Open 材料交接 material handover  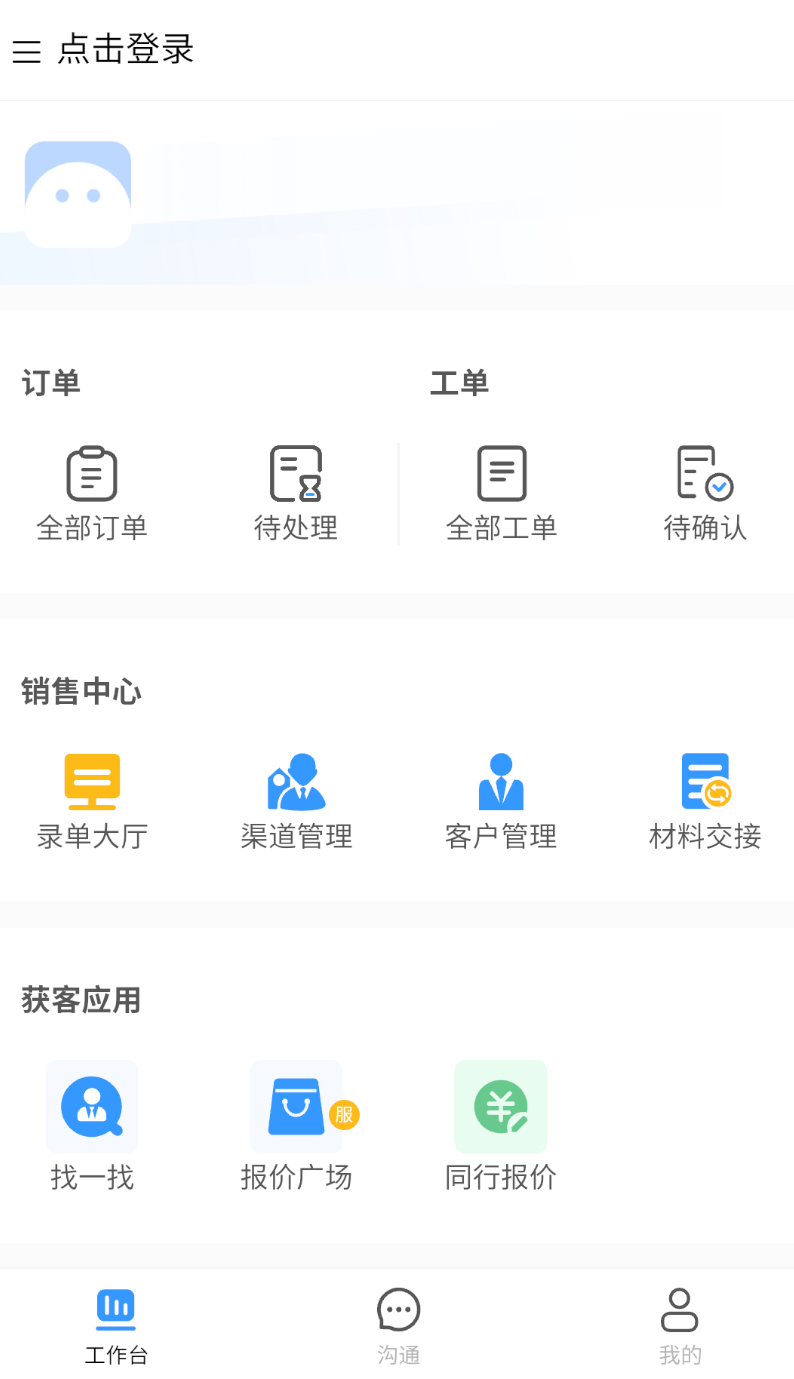pos(705,802)
